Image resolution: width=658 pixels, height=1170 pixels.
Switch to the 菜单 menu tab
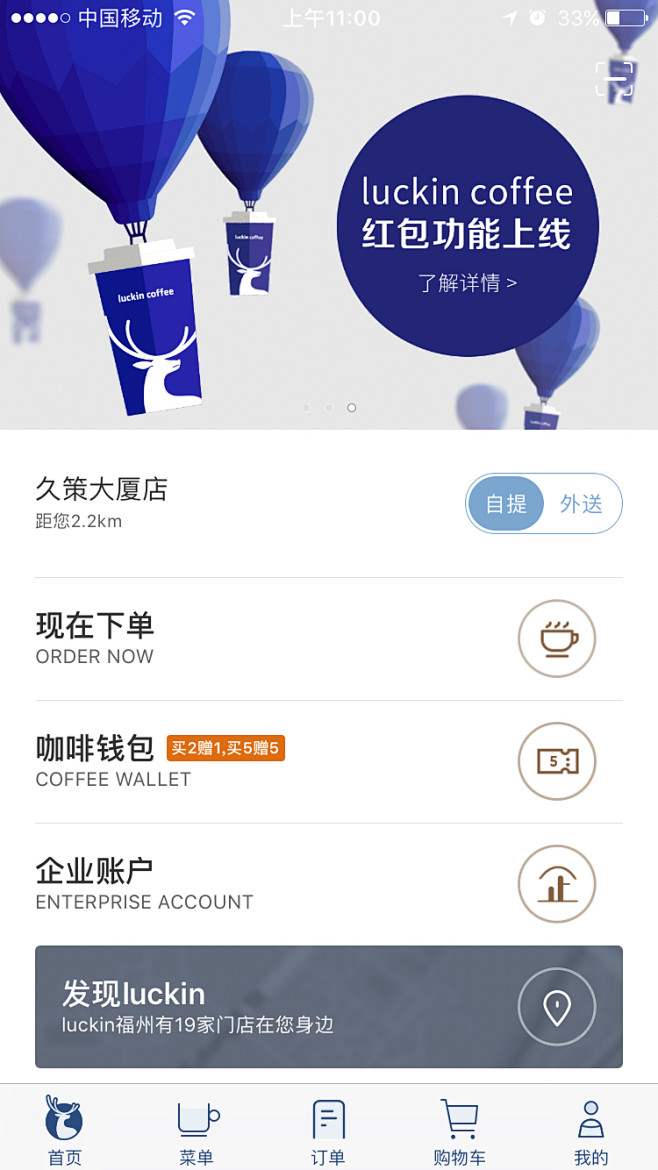(197, 1129)
